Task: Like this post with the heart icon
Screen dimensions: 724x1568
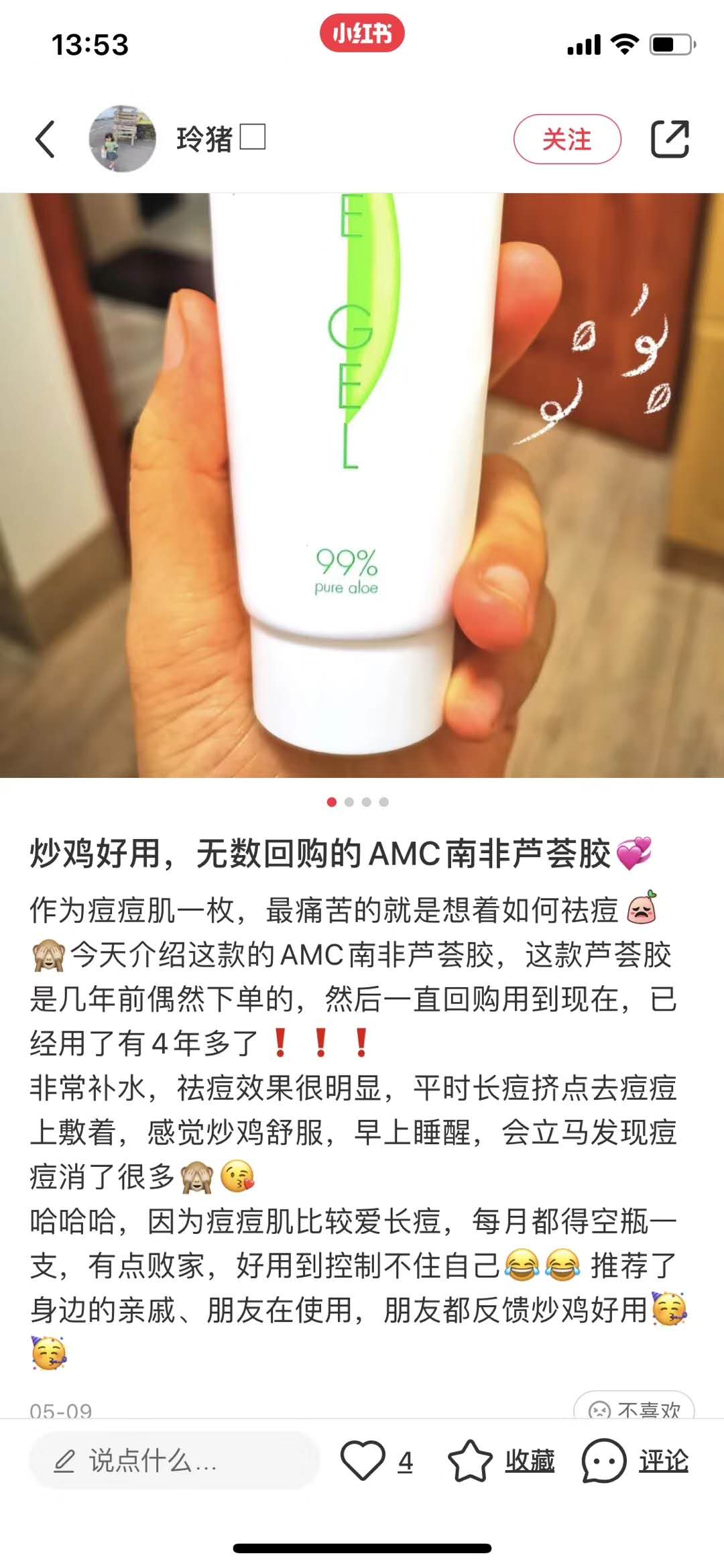Action: tap(363, 1461)
